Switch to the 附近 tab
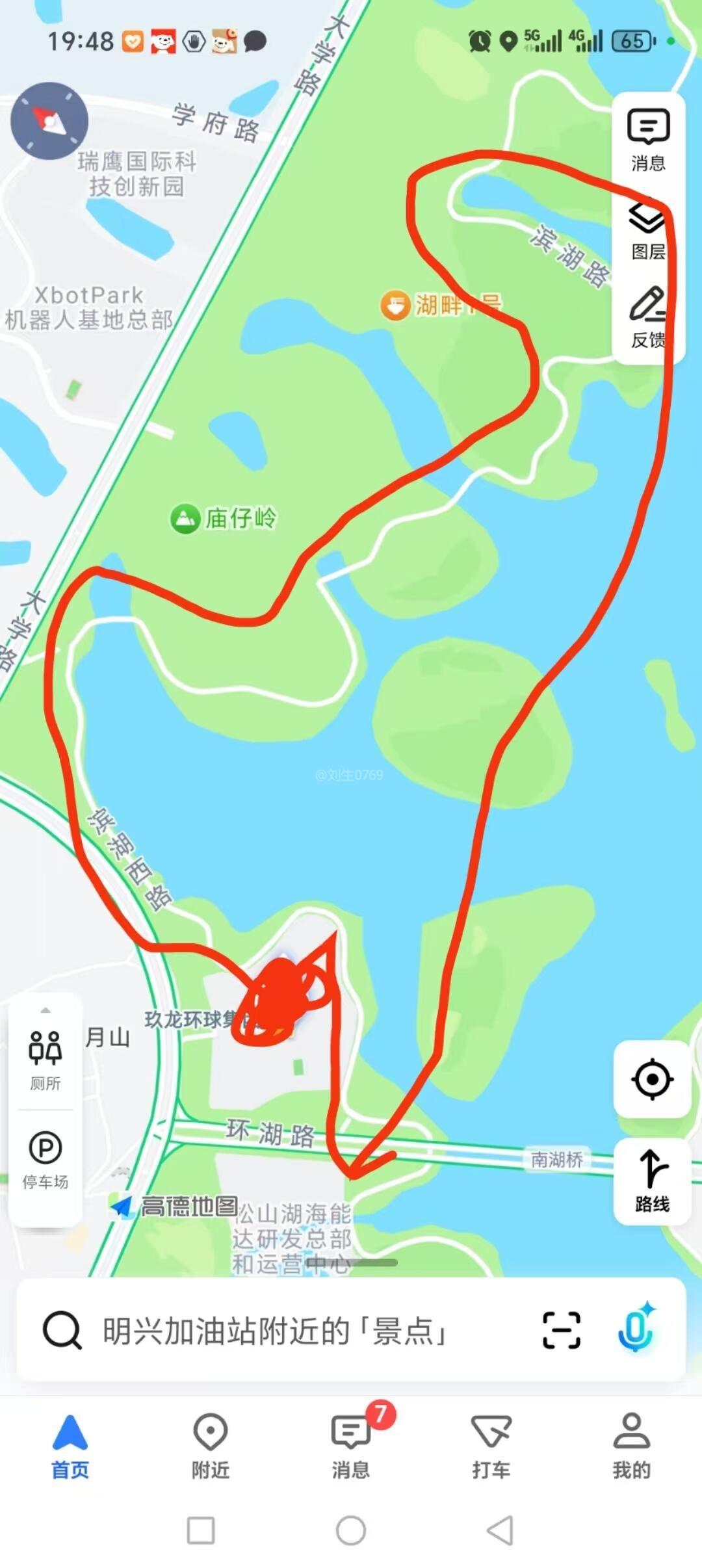The width and height of the screenshot is (702, 1568). (211, 1444)
